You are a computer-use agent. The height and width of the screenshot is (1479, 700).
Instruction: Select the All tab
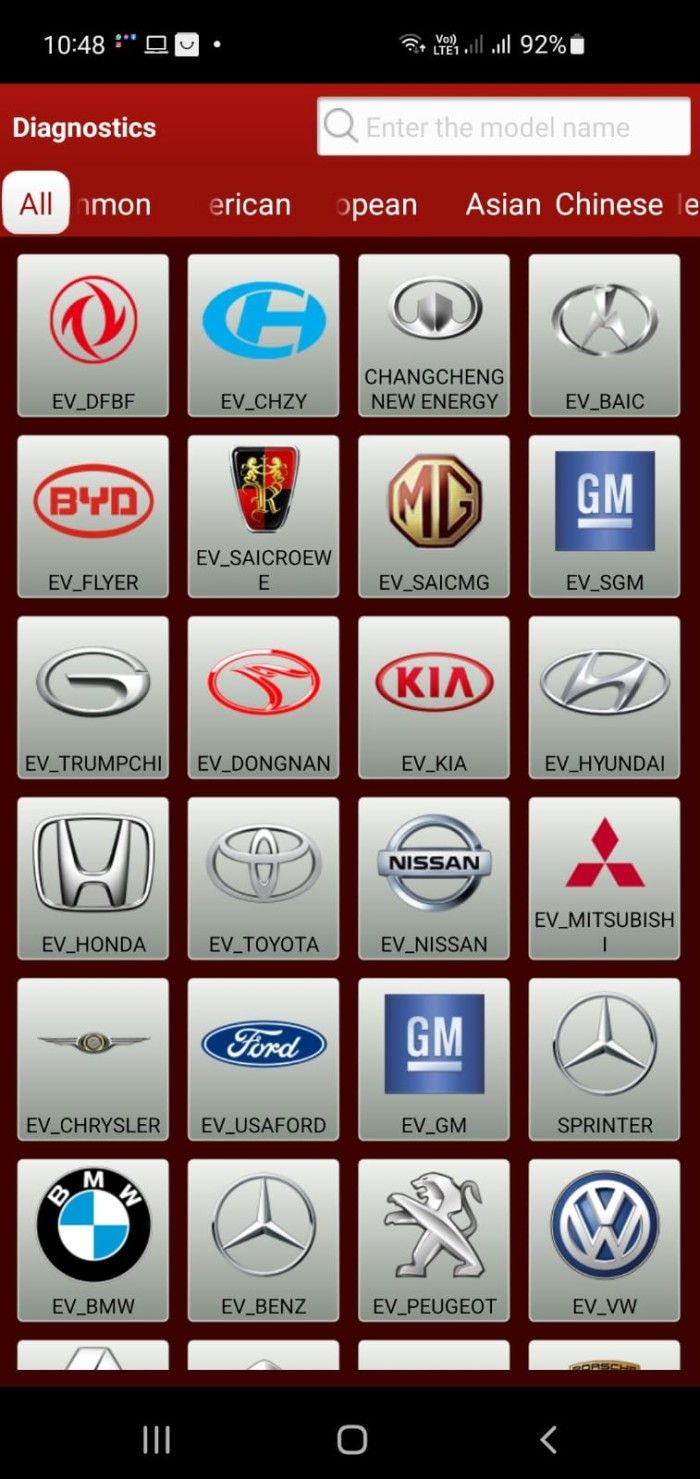point(36,203)
